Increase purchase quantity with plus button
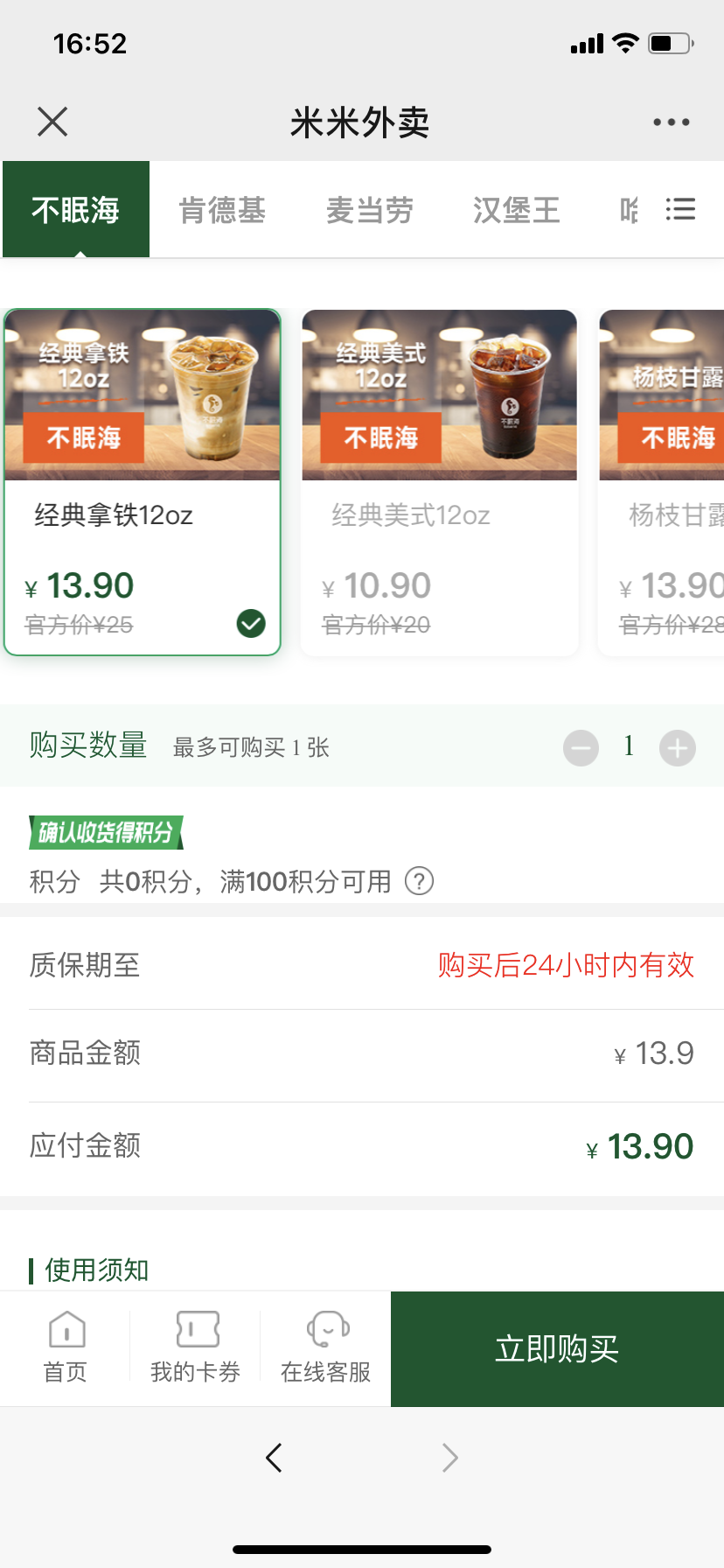Screen dimensions: 724x1568 point(678,748)
